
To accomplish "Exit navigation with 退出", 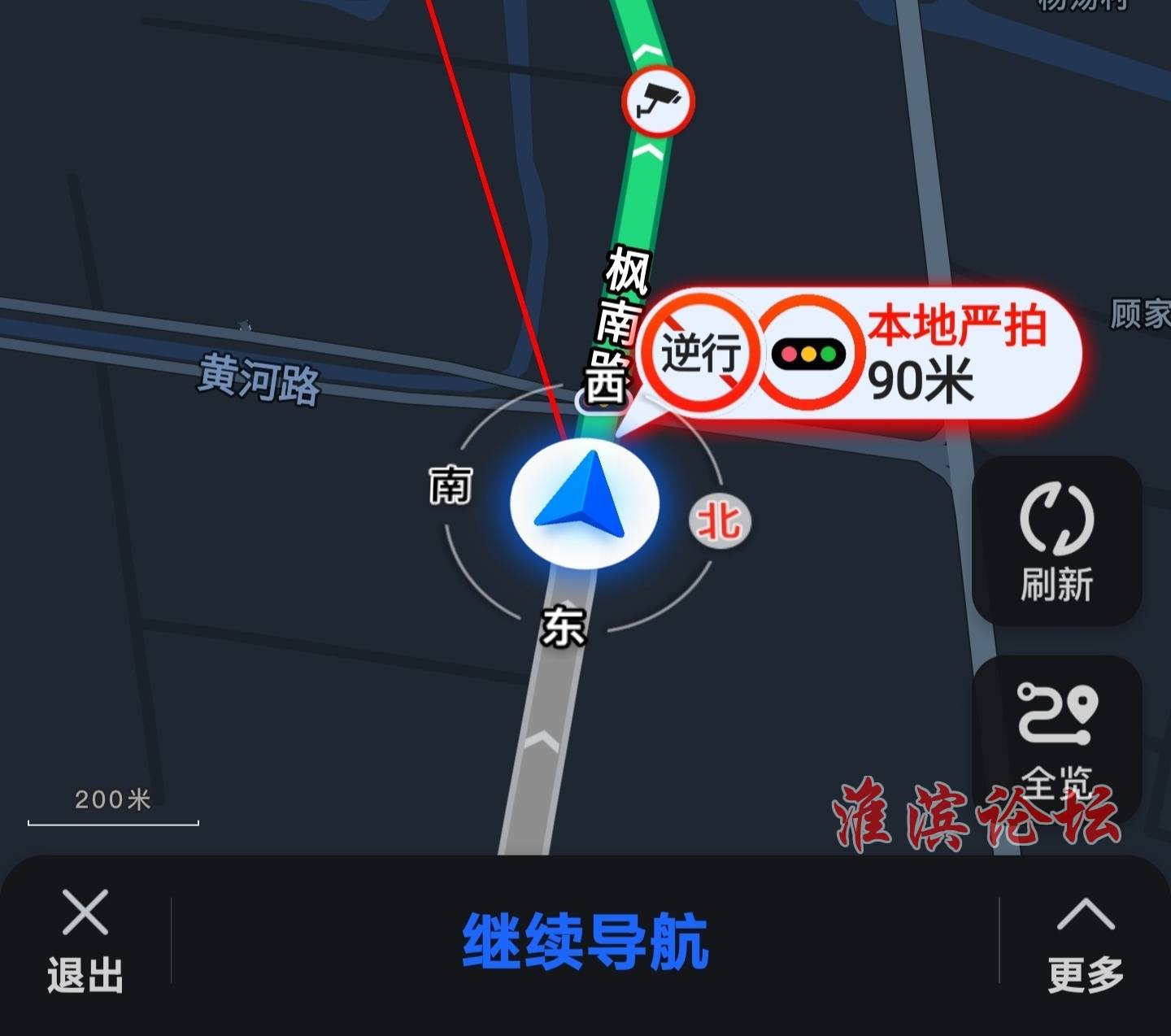I will pyautogui.click(x=85, y=942).
